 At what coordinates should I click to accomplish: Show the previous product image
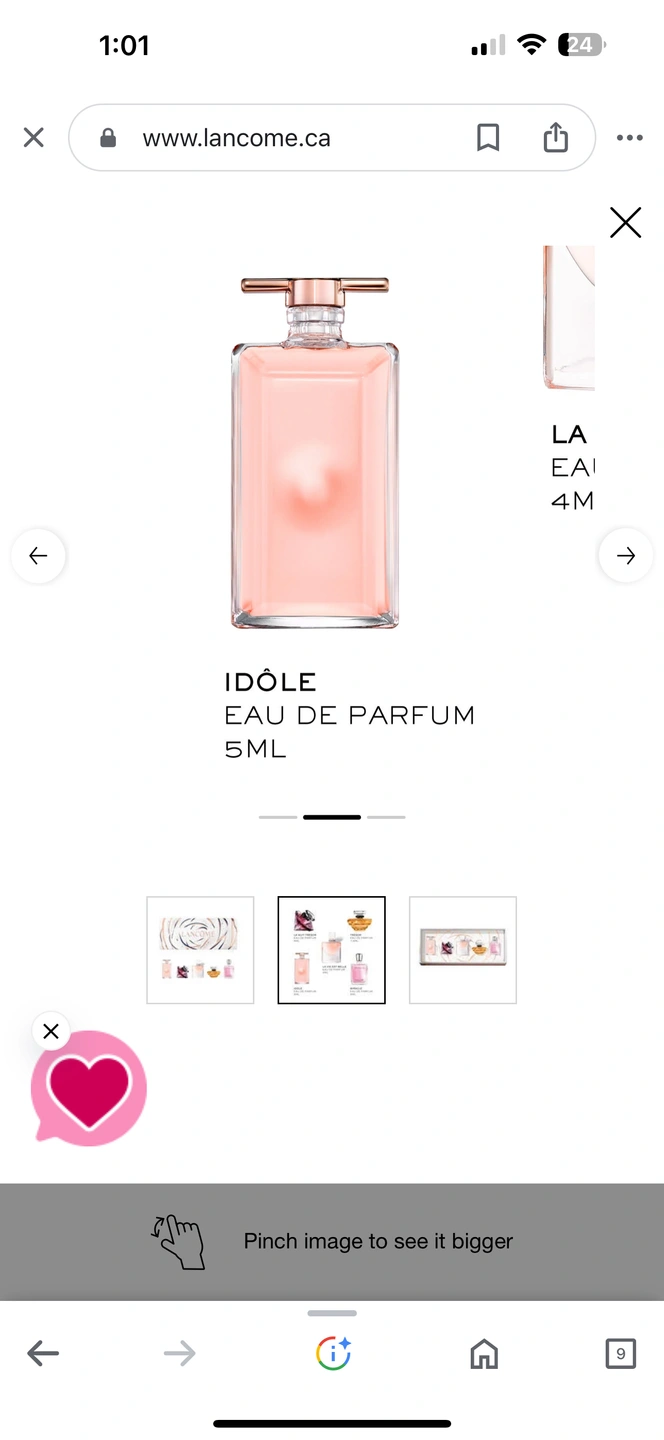pos(38,556)
